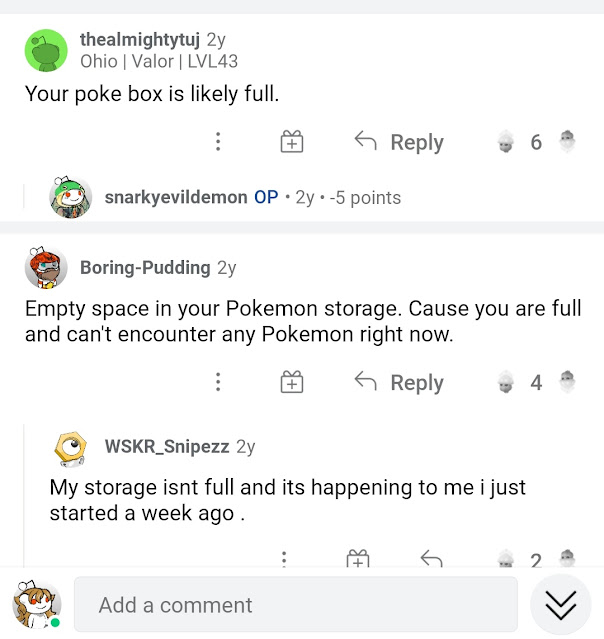Image resolution: width=604 pixels, height=639 pixels.
Task: Jump to the next comment thread
Action: (560, 604)
